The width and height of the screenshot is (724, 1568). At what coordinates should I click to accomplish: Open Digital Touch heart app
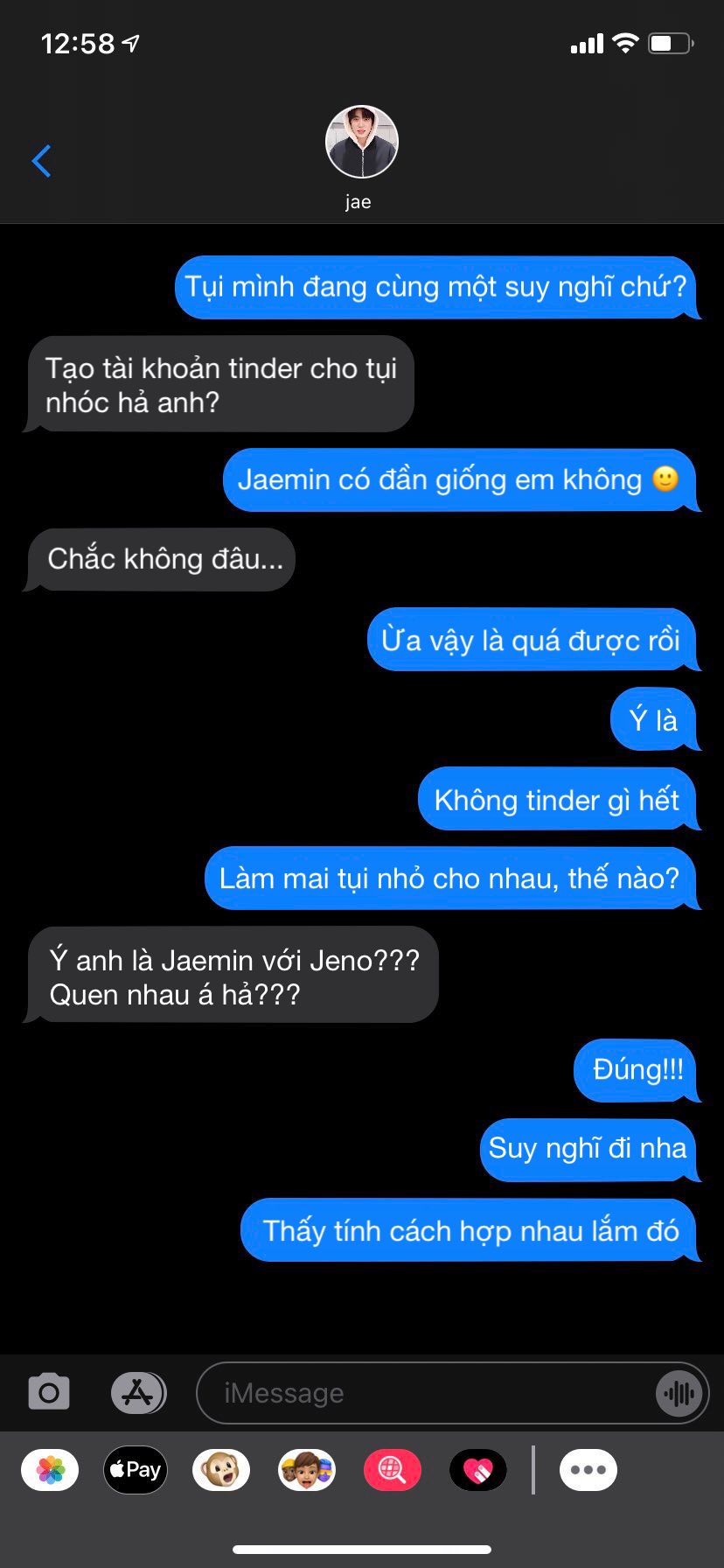pos(477,1470)
